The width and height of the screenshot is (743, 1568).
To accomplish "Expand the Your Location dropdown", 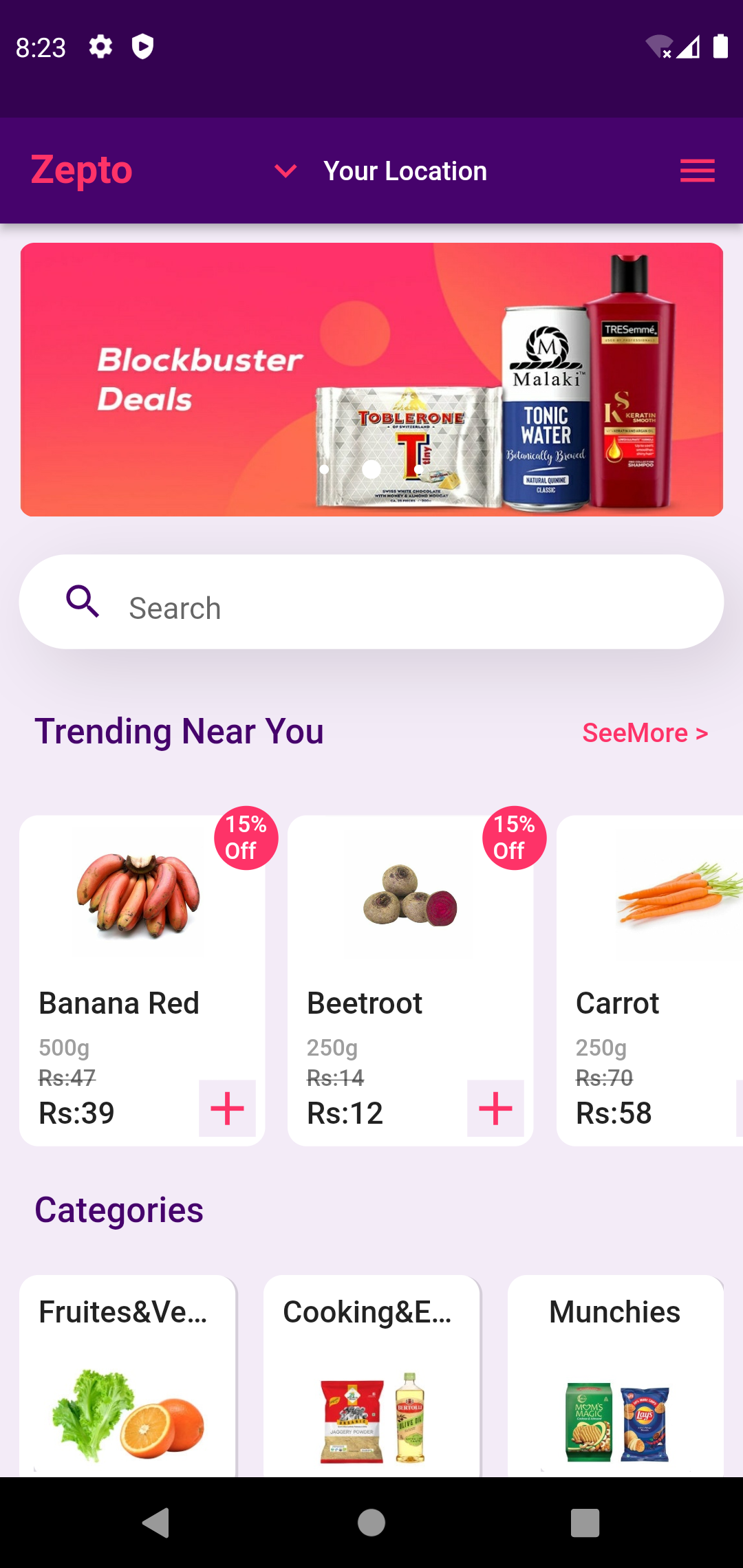I will pyautogui.click(x=286, y=171).
